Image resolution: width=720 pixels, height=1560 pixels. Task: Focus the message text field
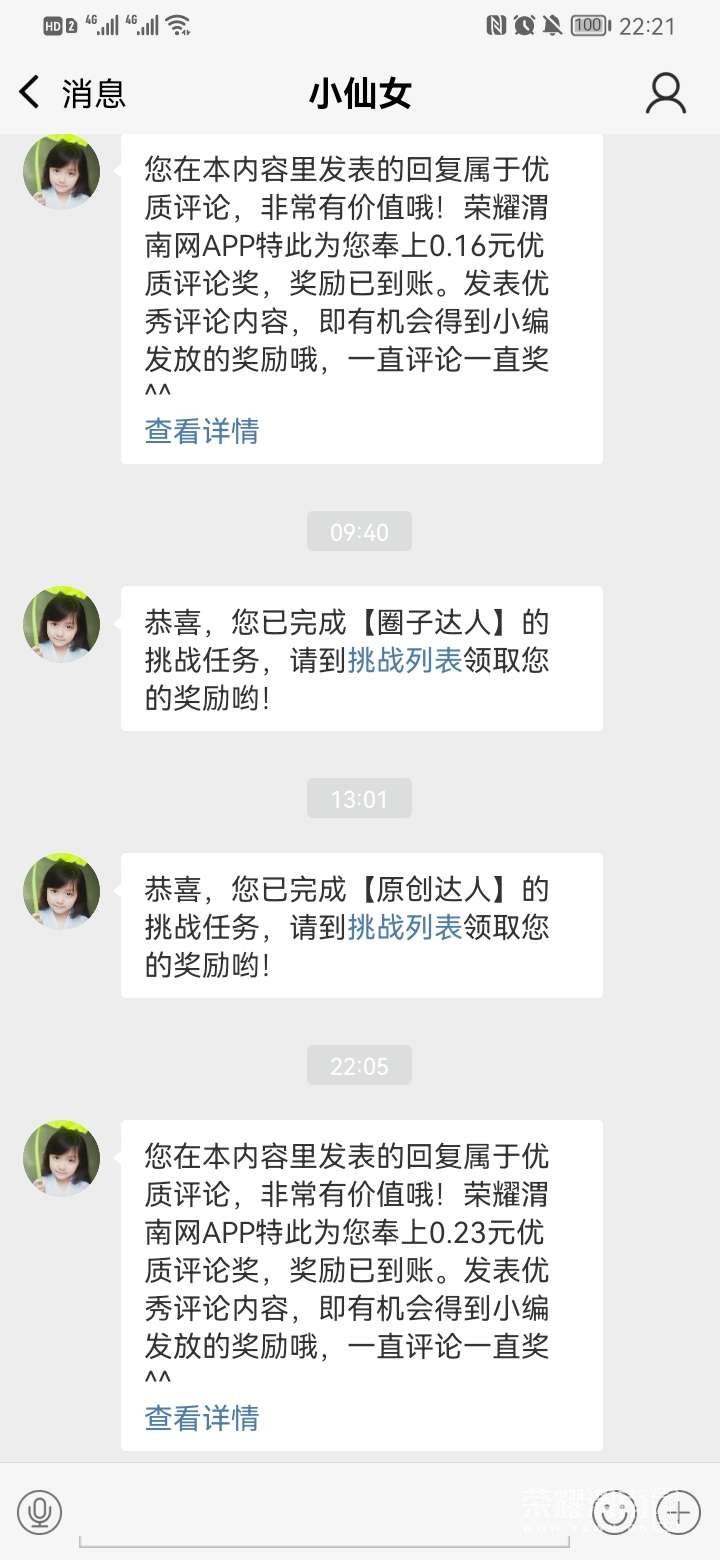[x=325, y=1511]
